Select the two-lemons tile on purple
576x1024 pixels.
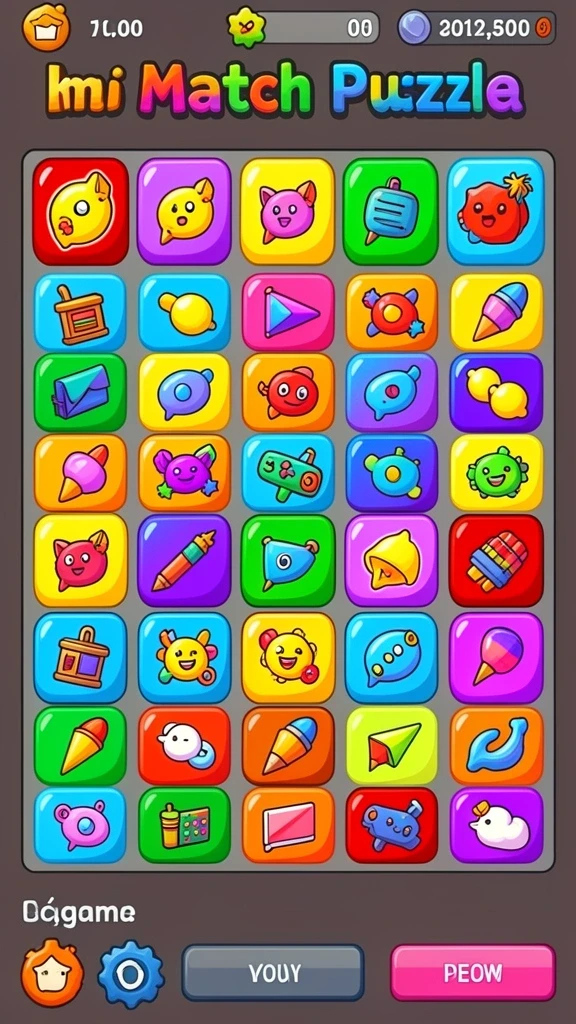click(496, 392)
